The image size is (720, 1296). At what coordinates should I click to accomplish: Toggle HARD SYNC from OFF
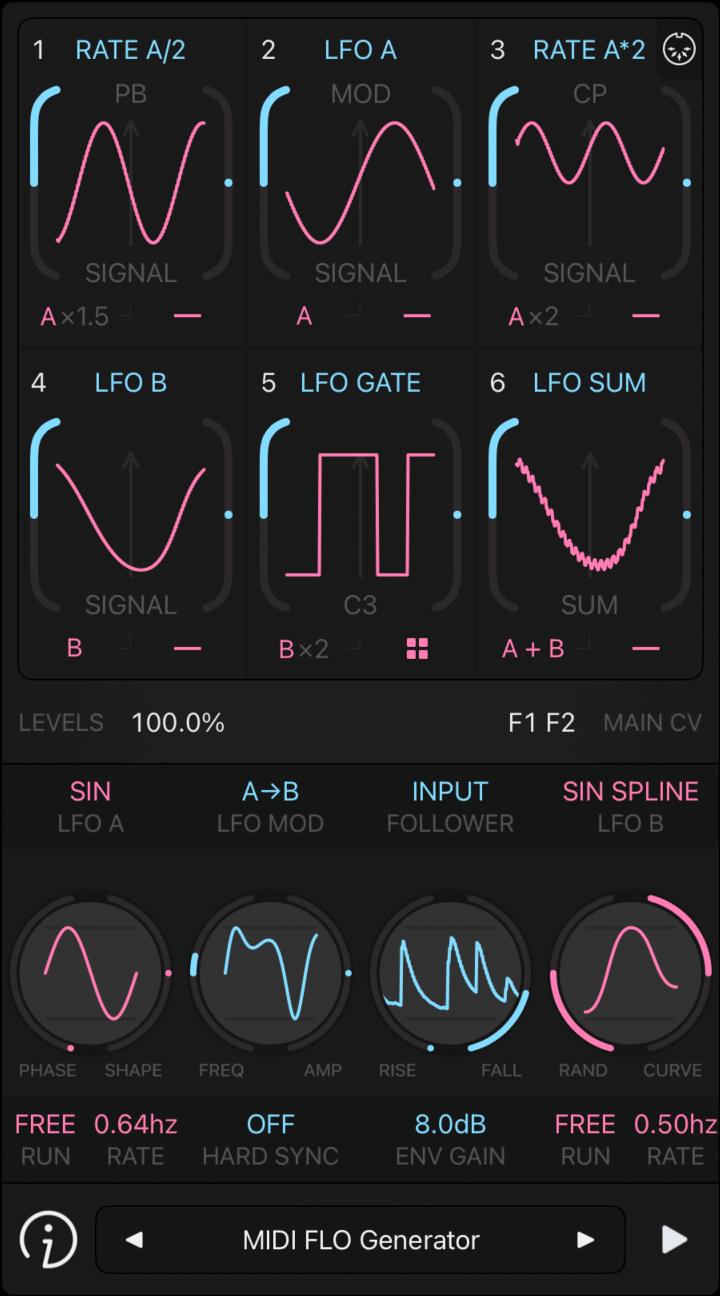(271, 1124)
